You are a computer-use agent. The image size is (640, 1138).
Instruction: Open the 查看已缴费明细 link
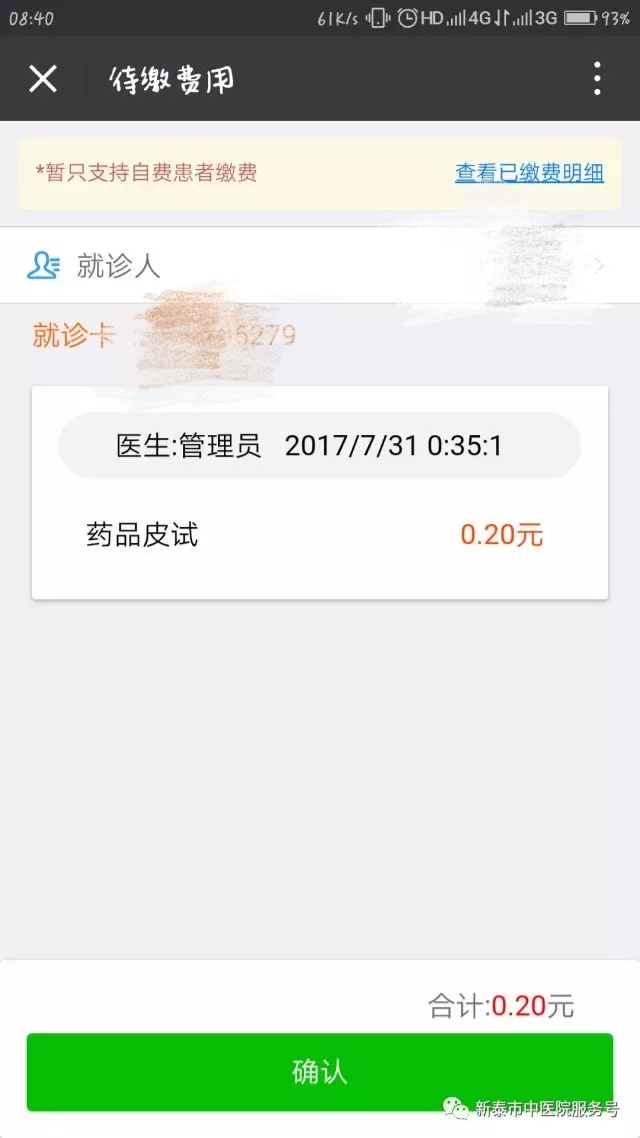pos(529,172)
